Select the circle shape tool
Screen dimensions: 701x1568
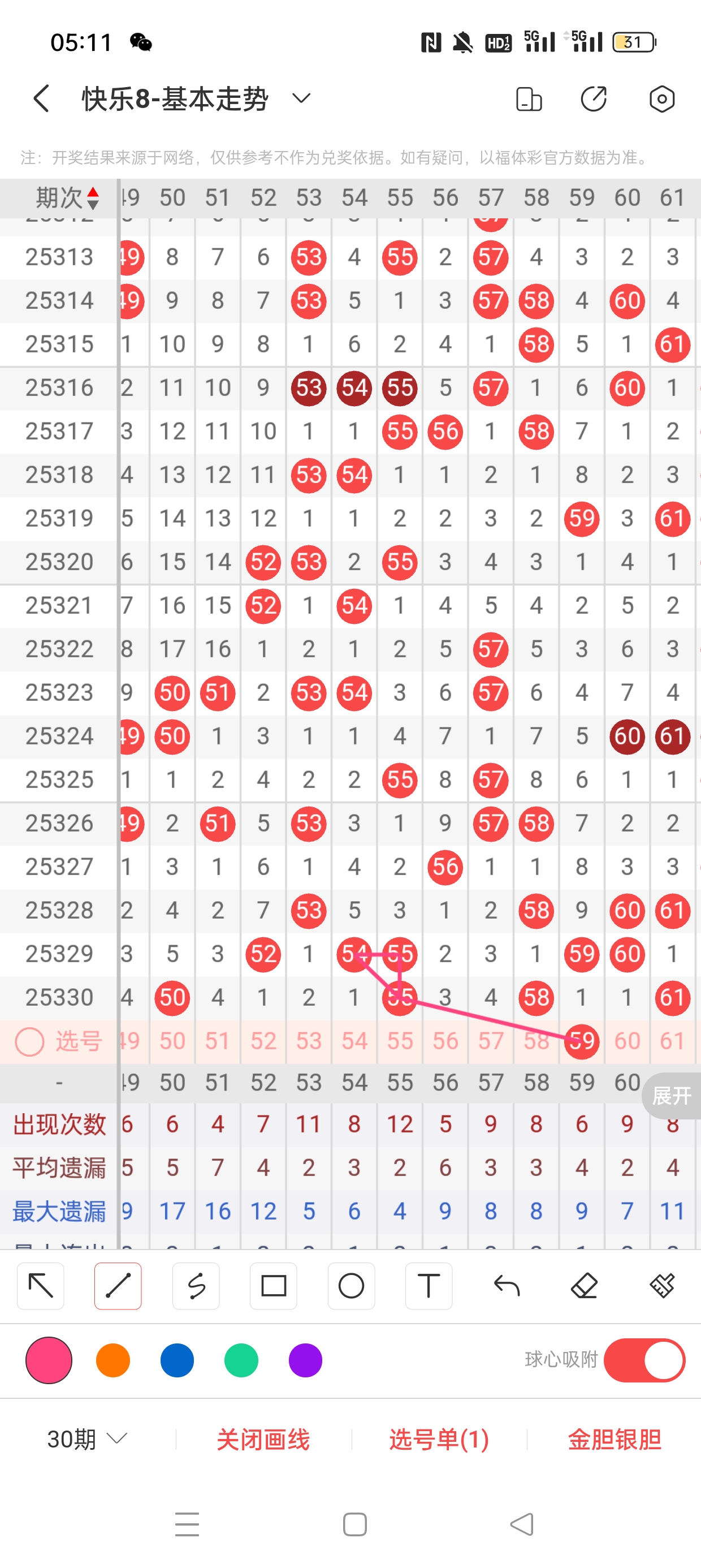click(x=351, y=1286)
